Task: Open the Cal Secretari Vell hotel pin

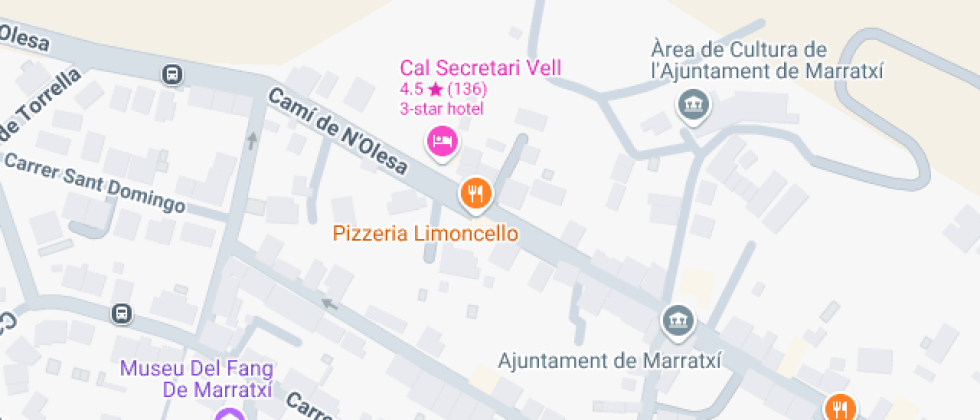Action: coord(442,141)
